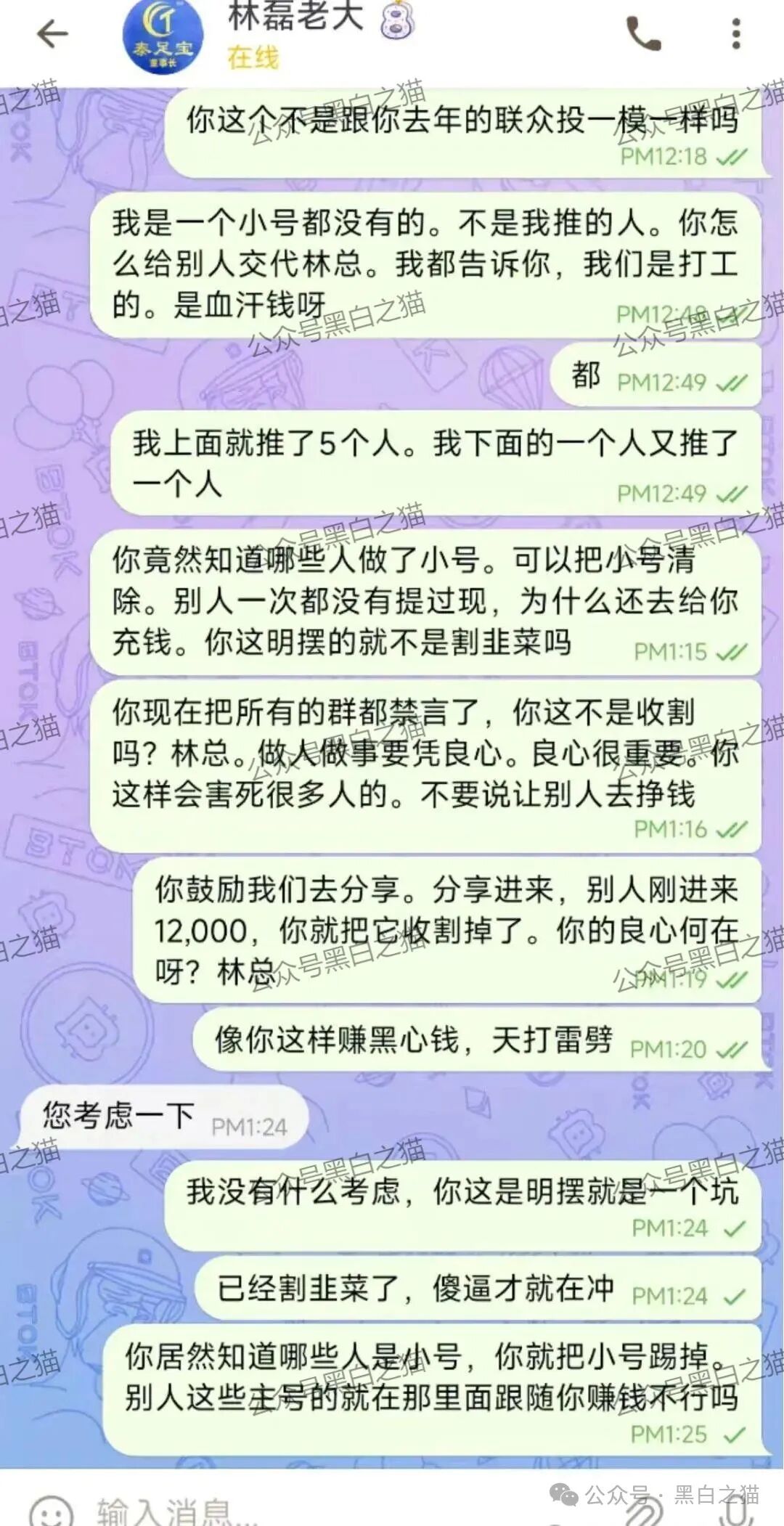The width and height of the screenshot is (784, 1526).
Task: Open 林磊老大's profile avatar
Action: tap(163, 38)
